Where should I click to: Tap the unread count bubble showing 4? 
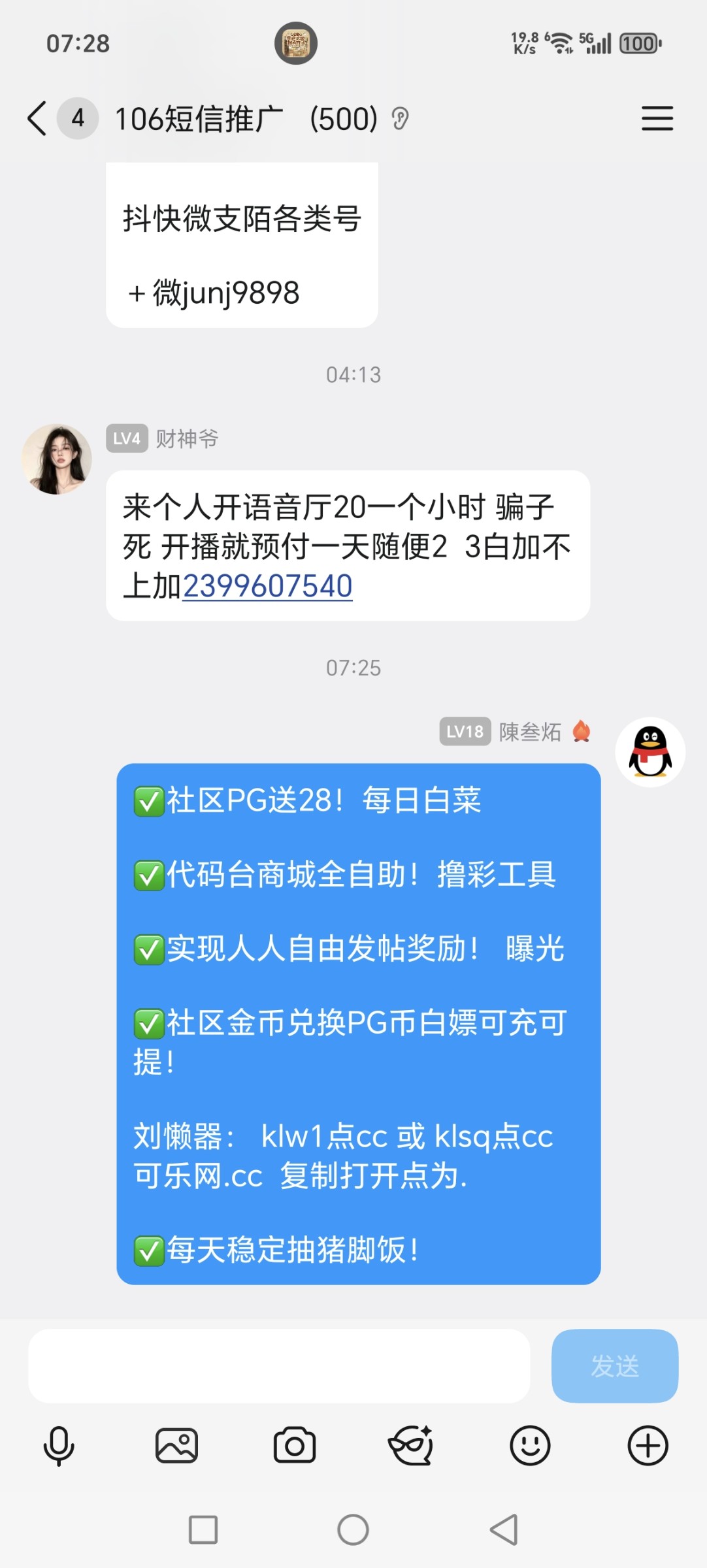click(76, 119)
